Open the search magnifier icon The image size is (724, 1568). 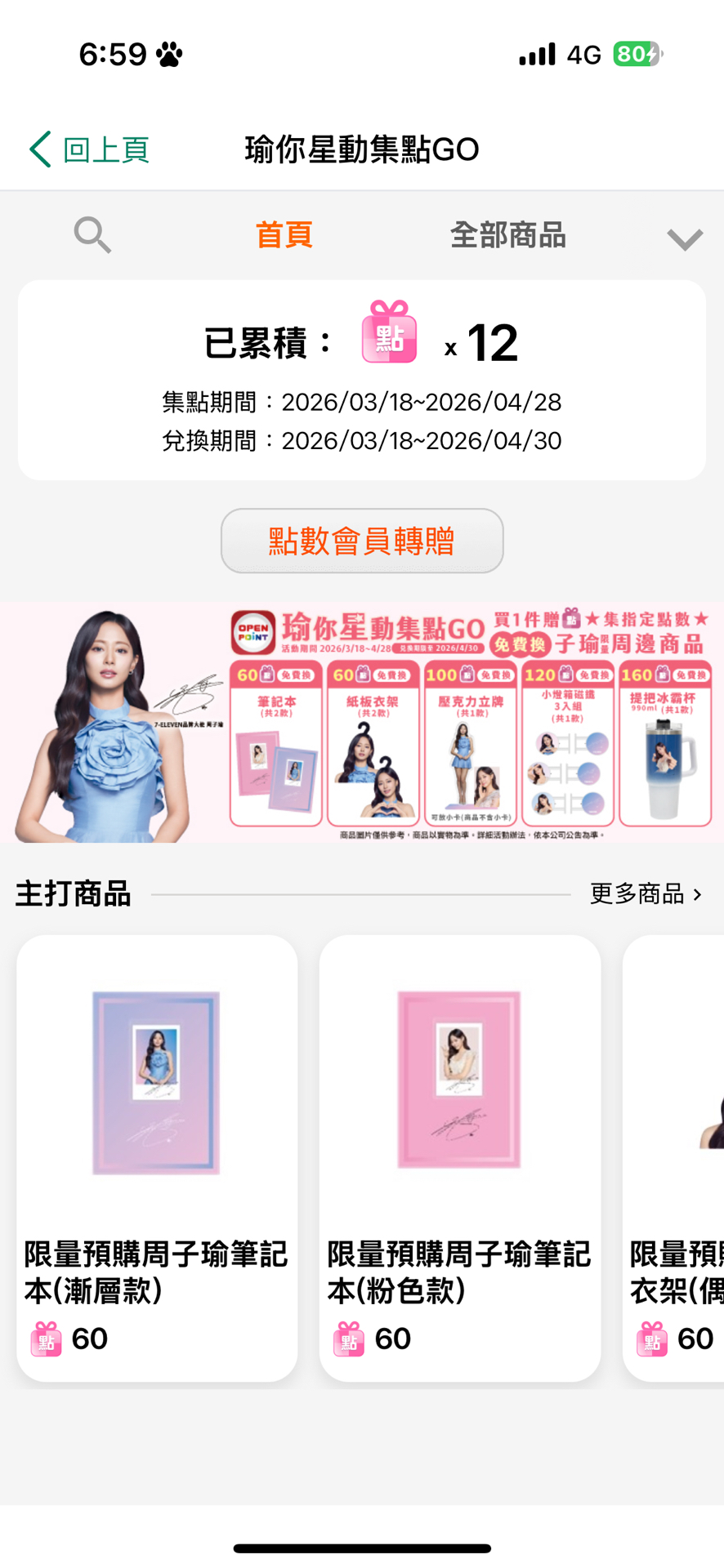pos(92,235)
